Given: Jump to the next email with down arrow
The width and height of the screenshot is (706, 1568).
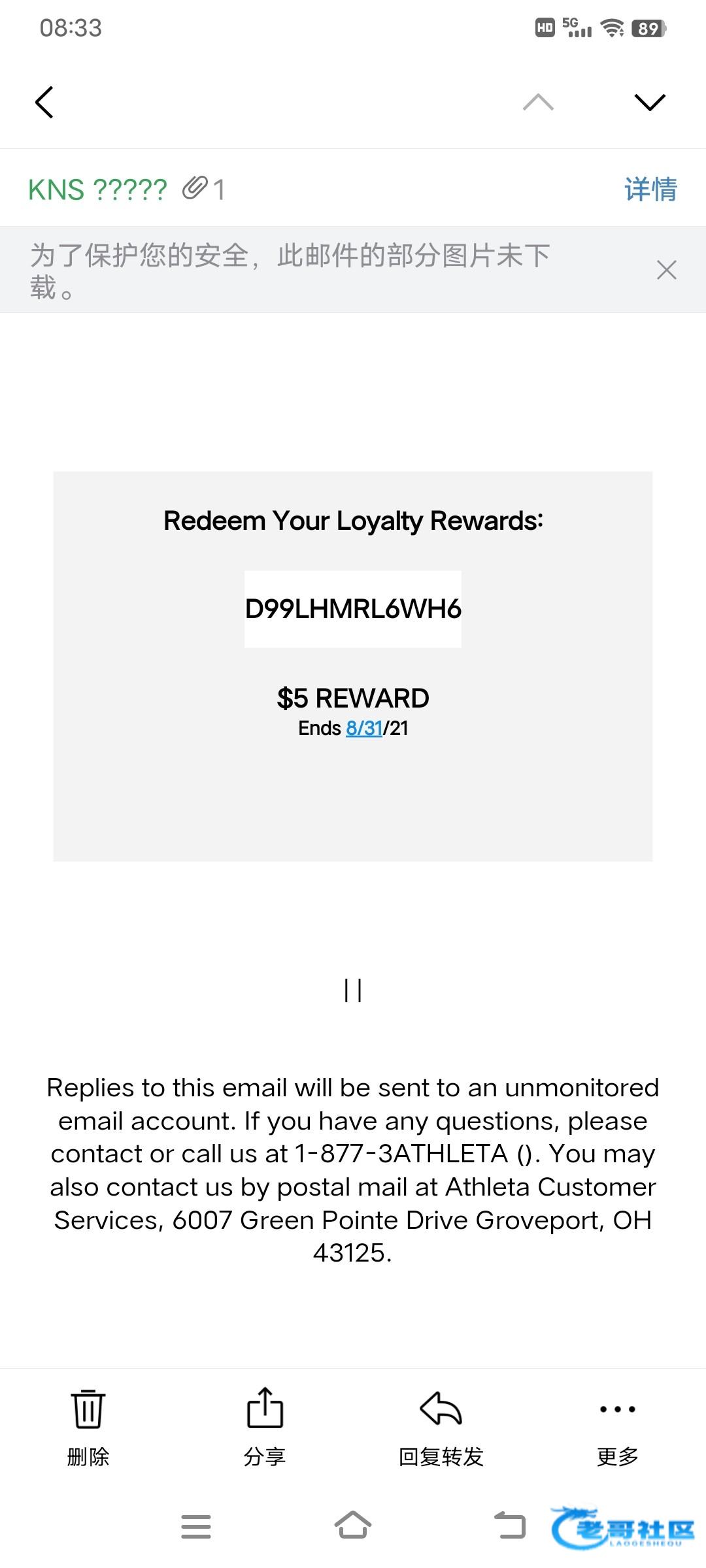Looking at the screenshot, I should (649, 102).
